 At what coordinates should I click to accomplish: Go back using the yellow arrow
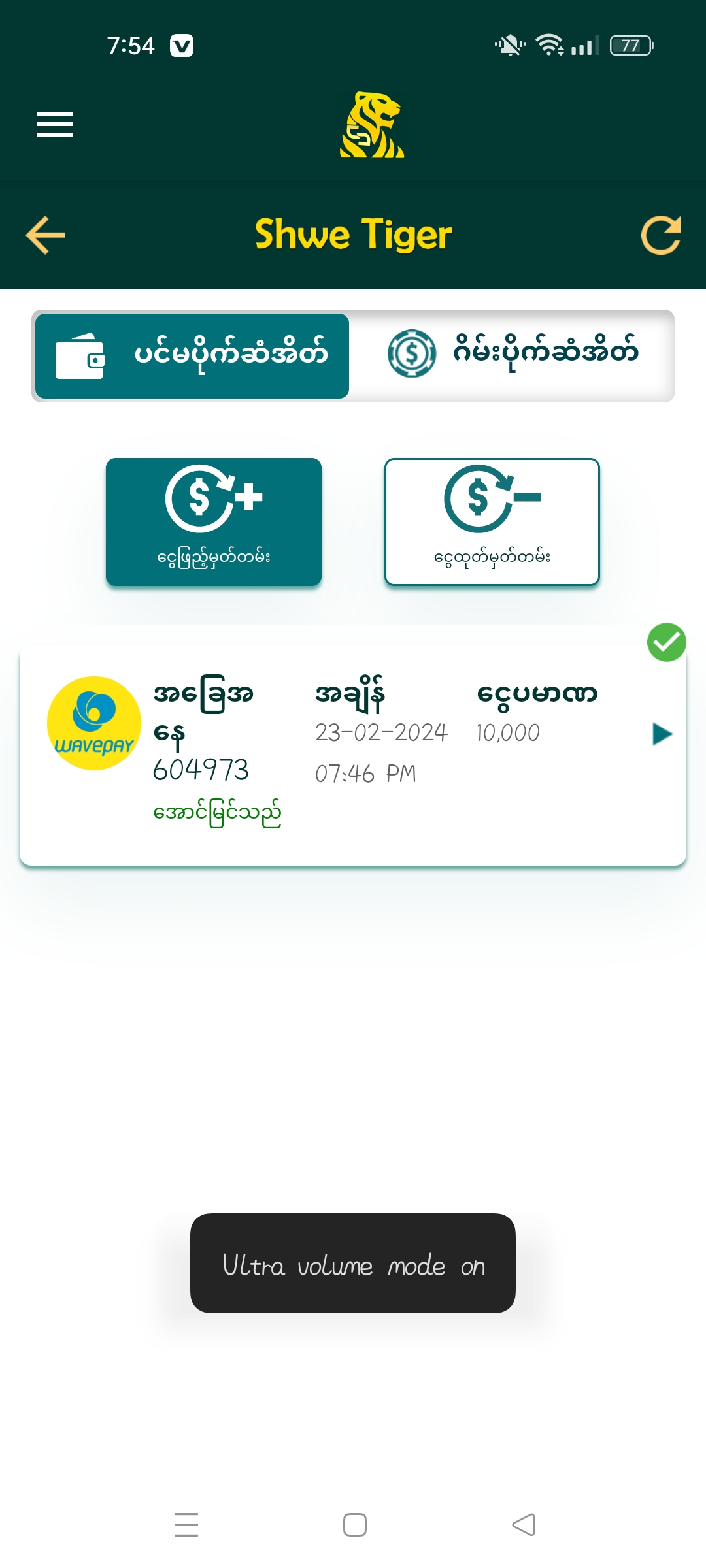(45, 235)
